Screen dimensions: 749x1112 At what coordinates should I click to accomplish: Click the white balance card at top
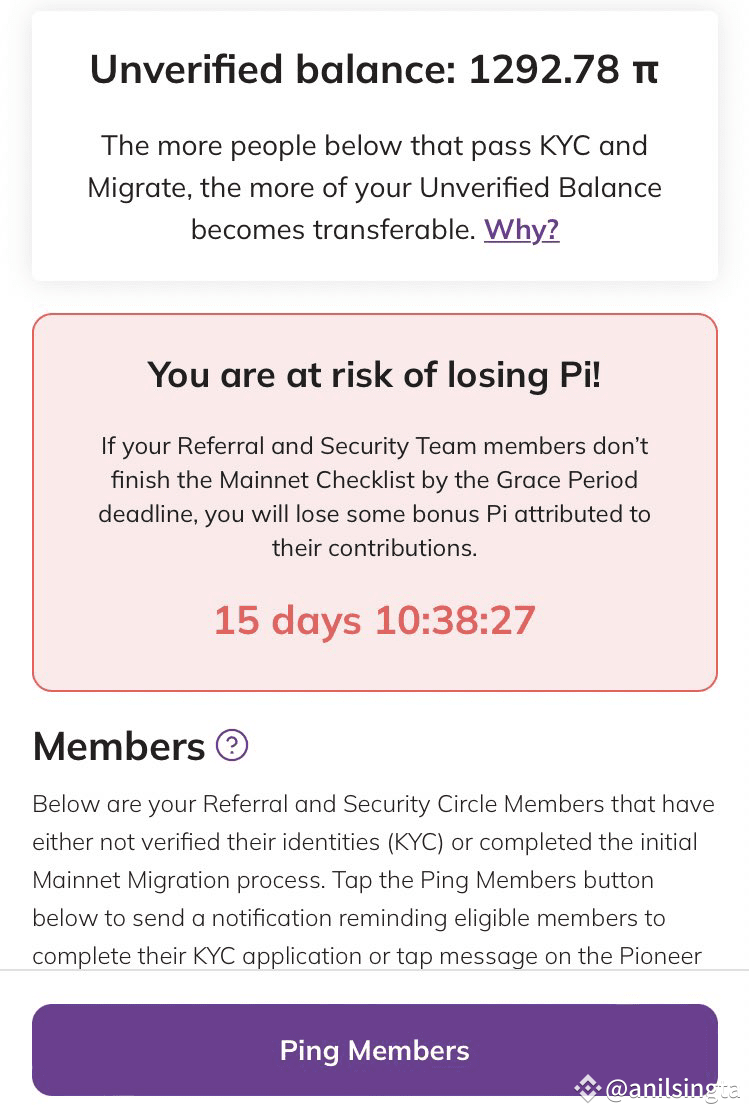pyautogui.click(x=374, y=145)
